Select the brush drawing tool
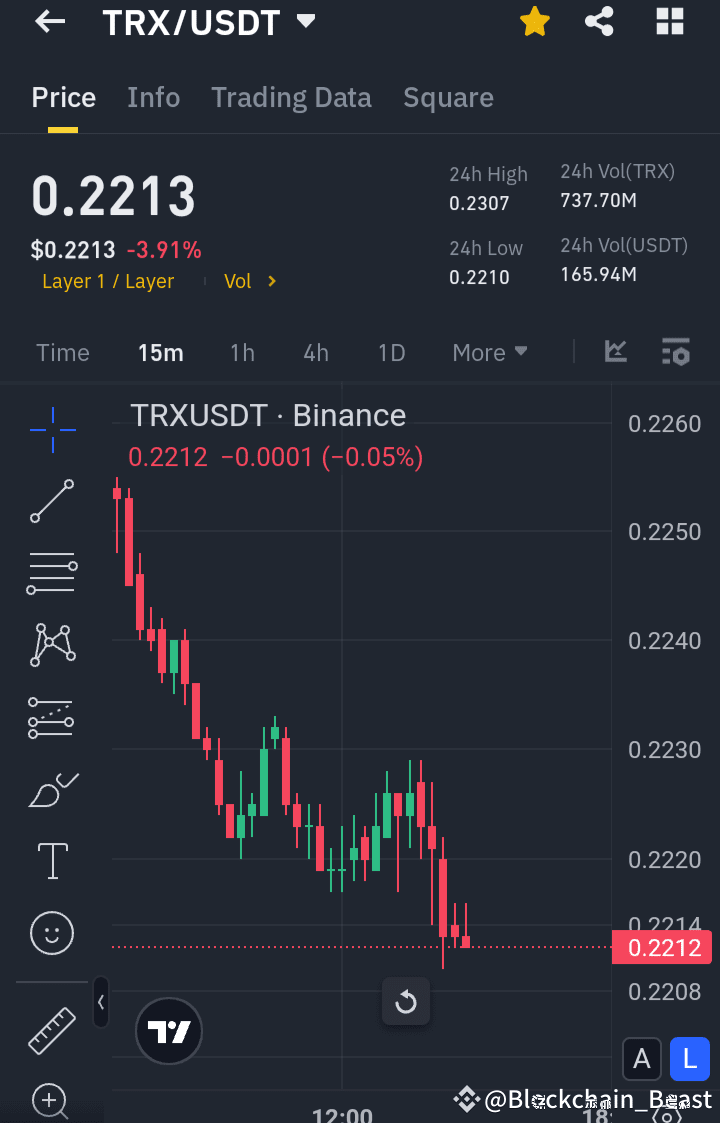This screenshot has width=720, height=1123. click(51, 789)
